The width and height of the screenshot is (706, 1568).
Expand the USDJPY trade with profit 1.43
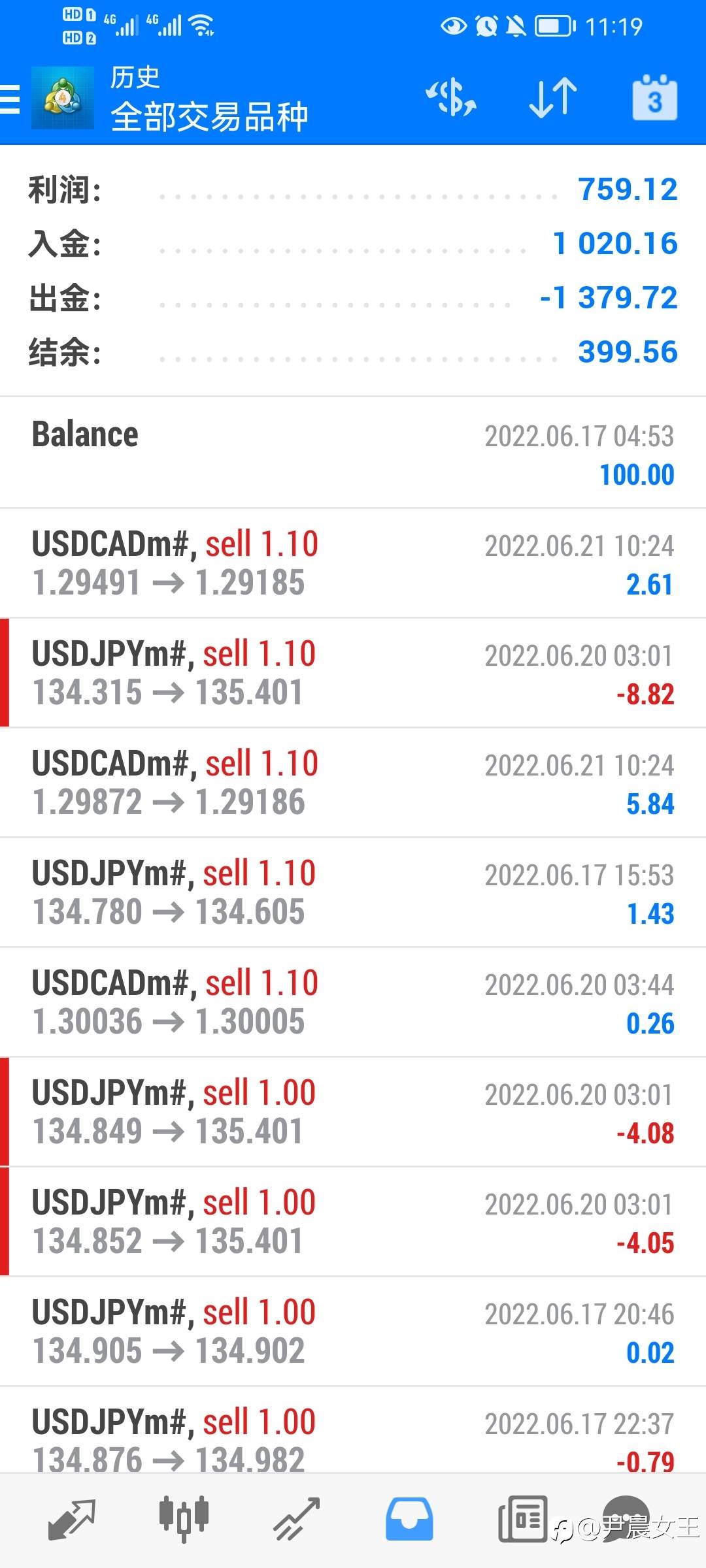[x=353, y=892]
